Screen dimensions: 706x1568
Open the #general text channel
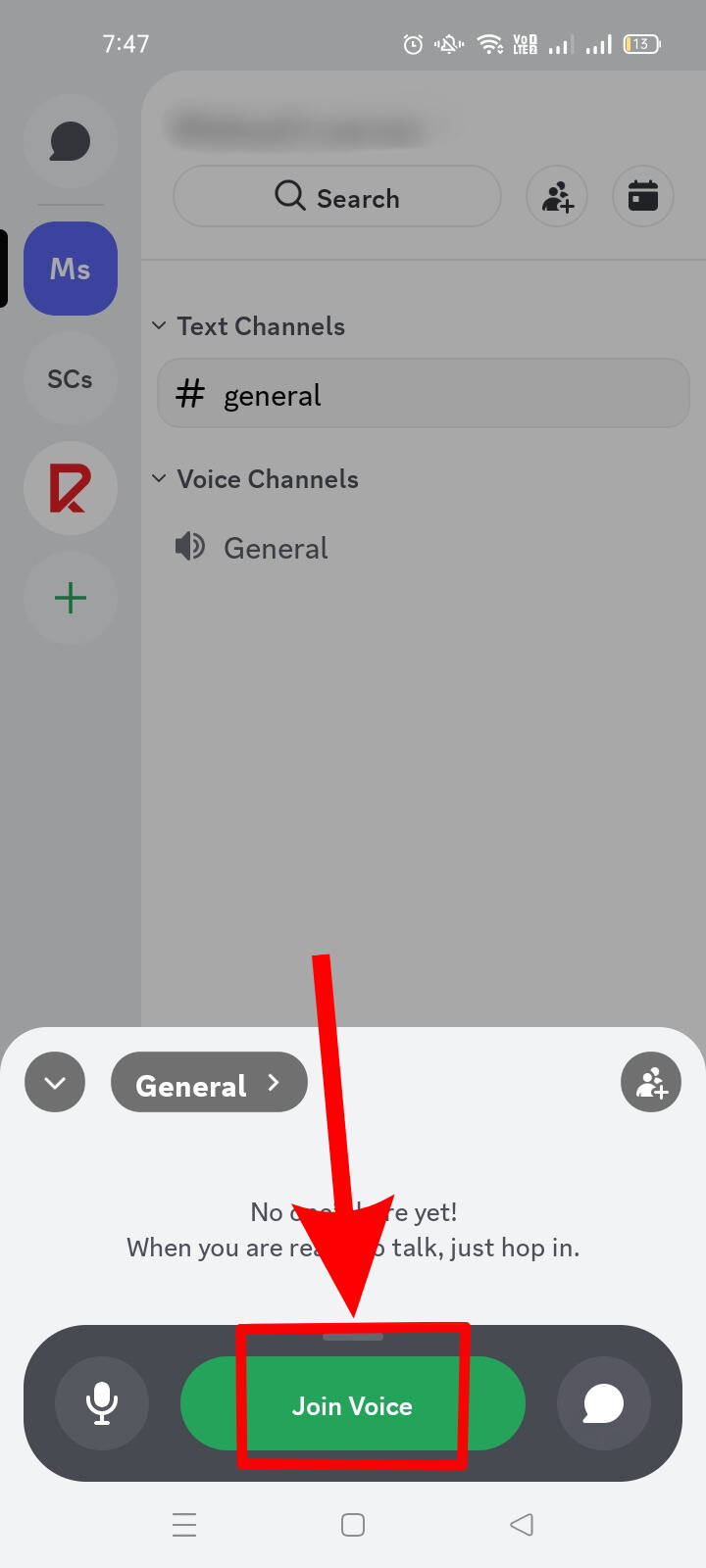pos(424,395)
